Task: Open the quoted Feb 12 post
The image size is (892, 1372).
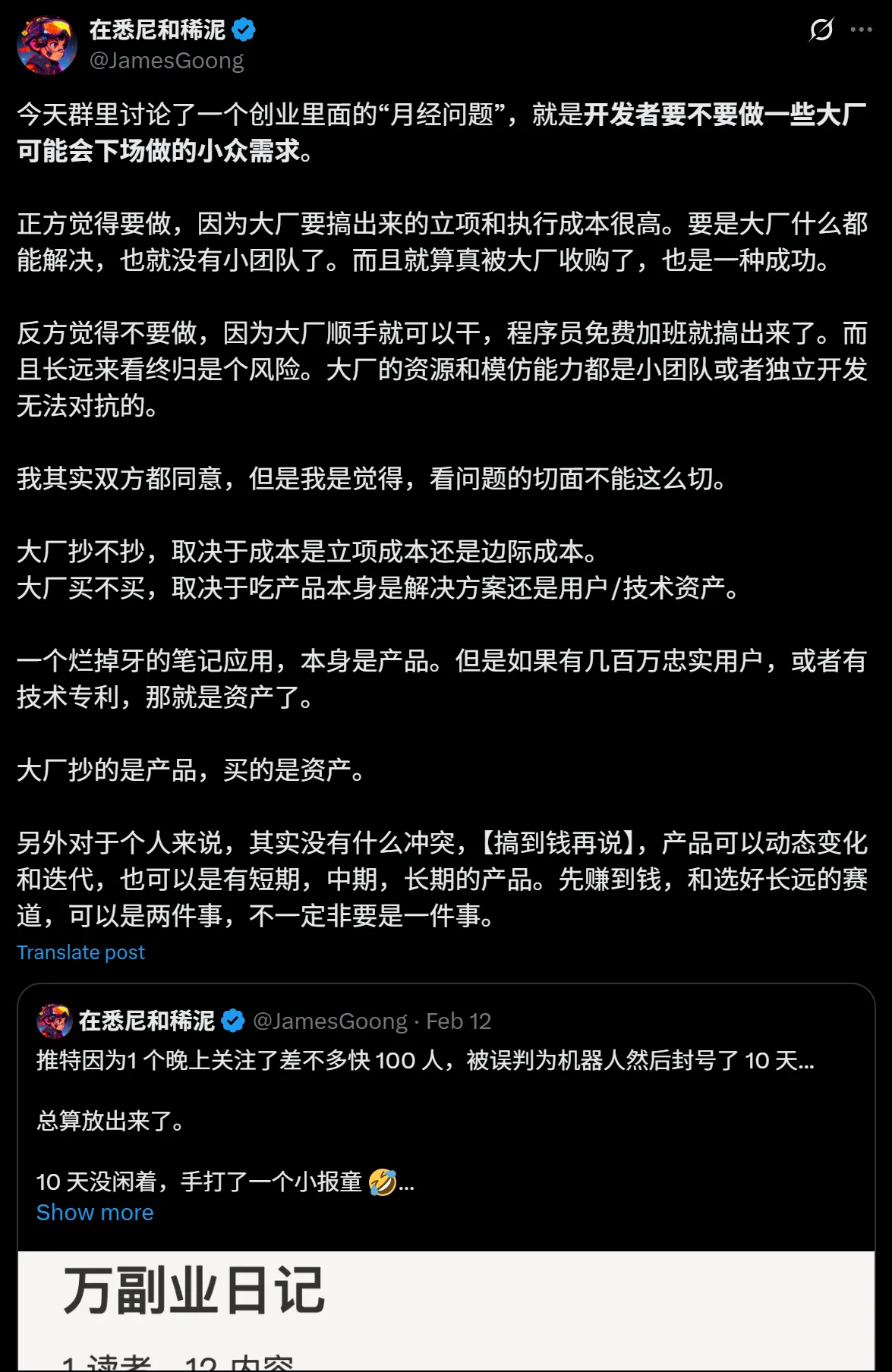Action: (x=459, y=1021)
